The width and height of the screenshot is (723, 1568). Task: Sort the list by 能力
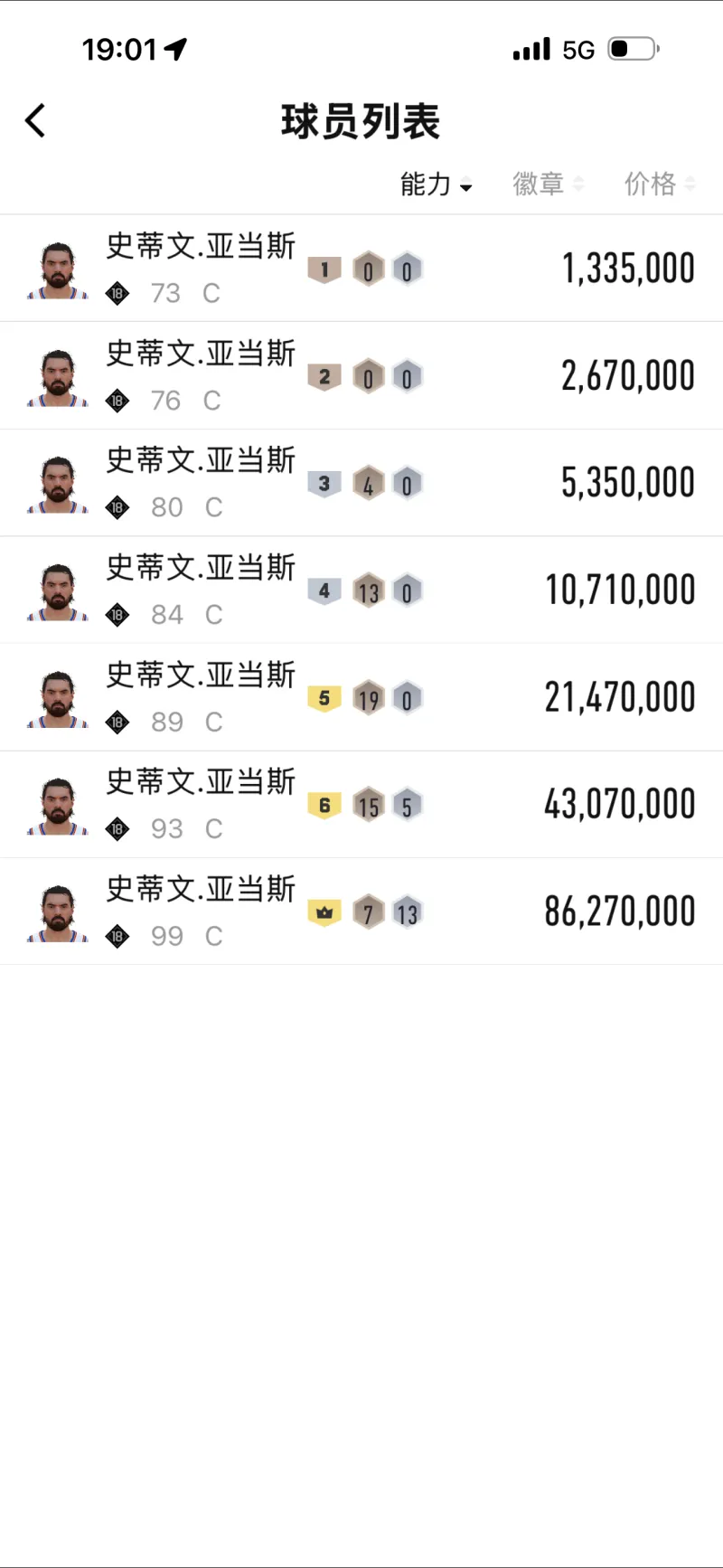point(436,184)
